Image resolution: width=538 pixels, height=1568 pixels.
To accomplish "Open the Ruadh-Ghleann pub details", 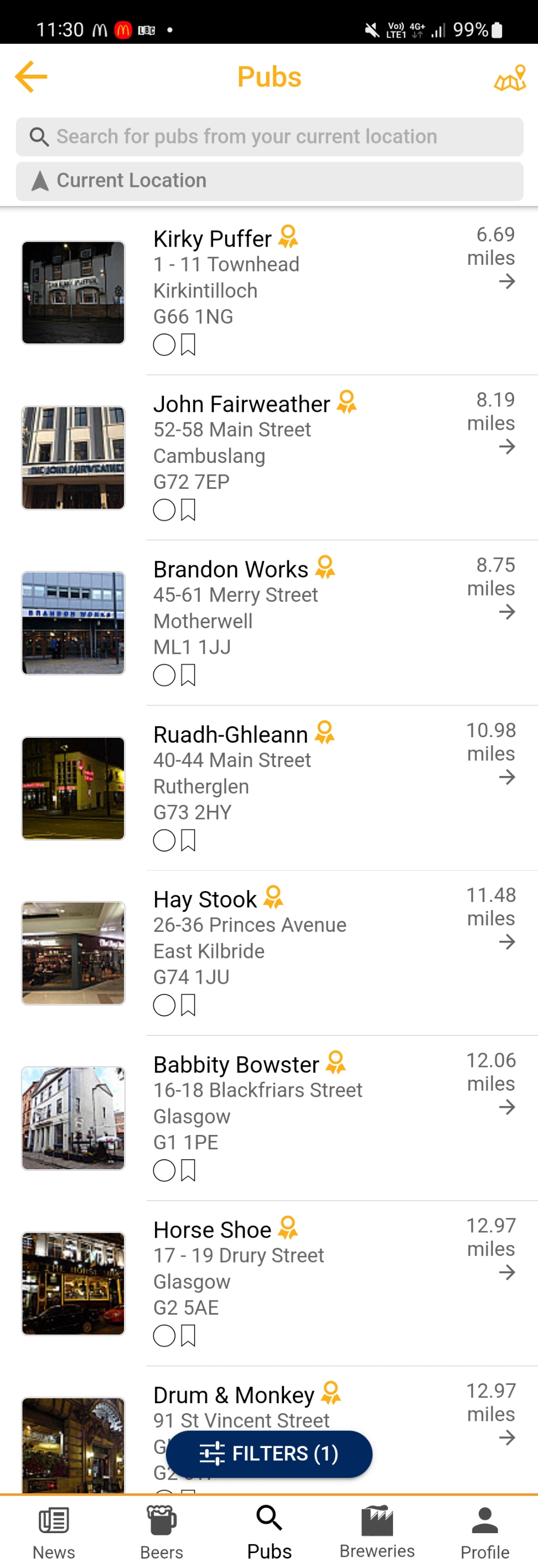I will [230, 734].
